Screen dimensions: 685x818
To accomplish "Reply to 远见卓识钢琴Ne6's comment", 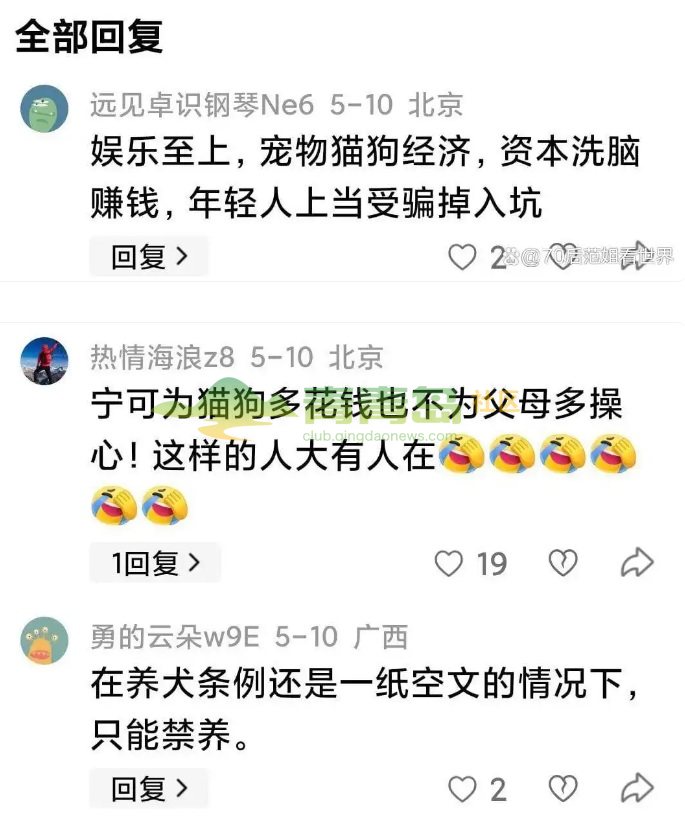I will tap(149, 257).
